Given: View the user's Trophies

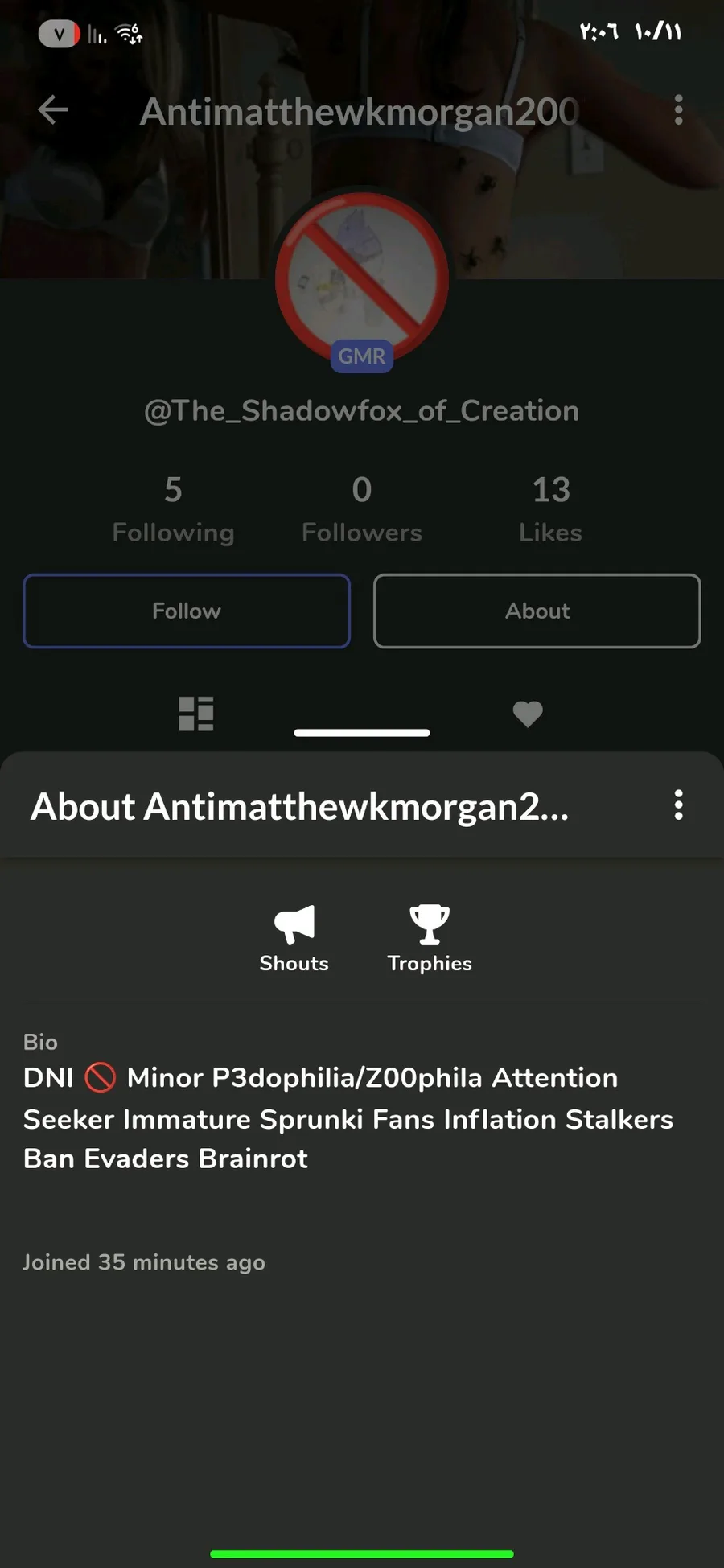Looking at the screenshot, I should 430,938.
